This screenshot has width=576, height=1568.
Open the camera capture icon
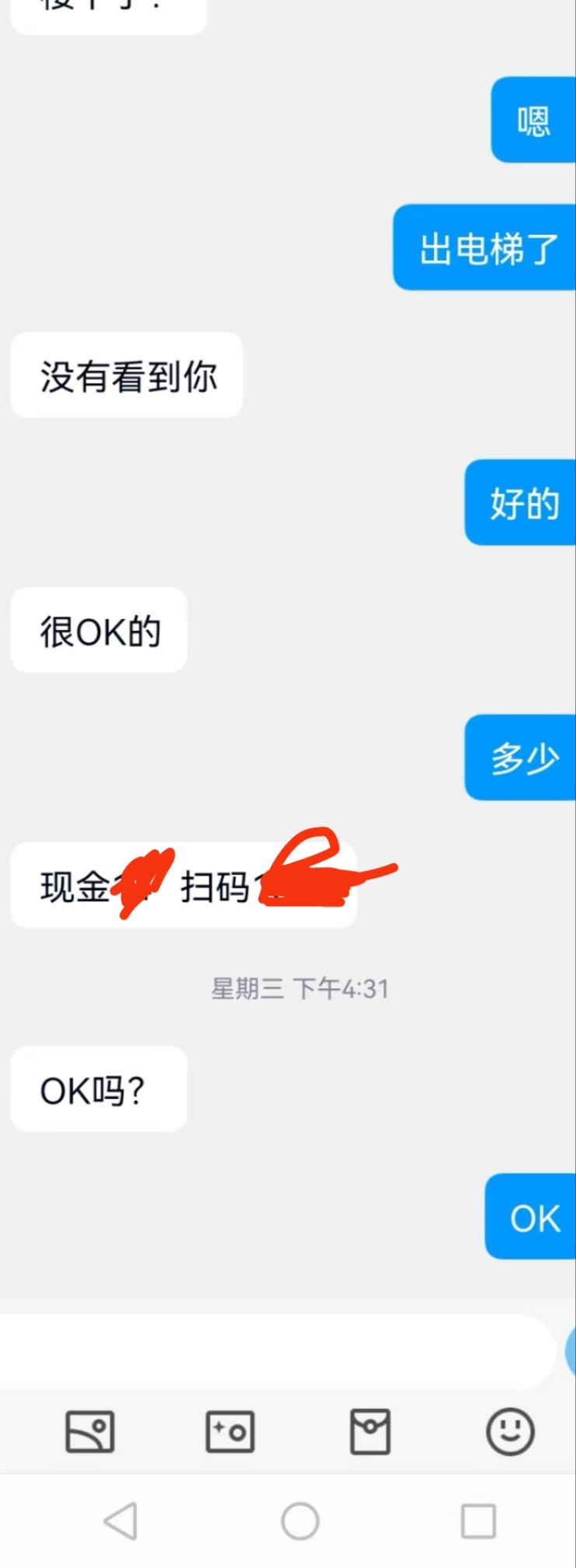[x=230, y=1431]
